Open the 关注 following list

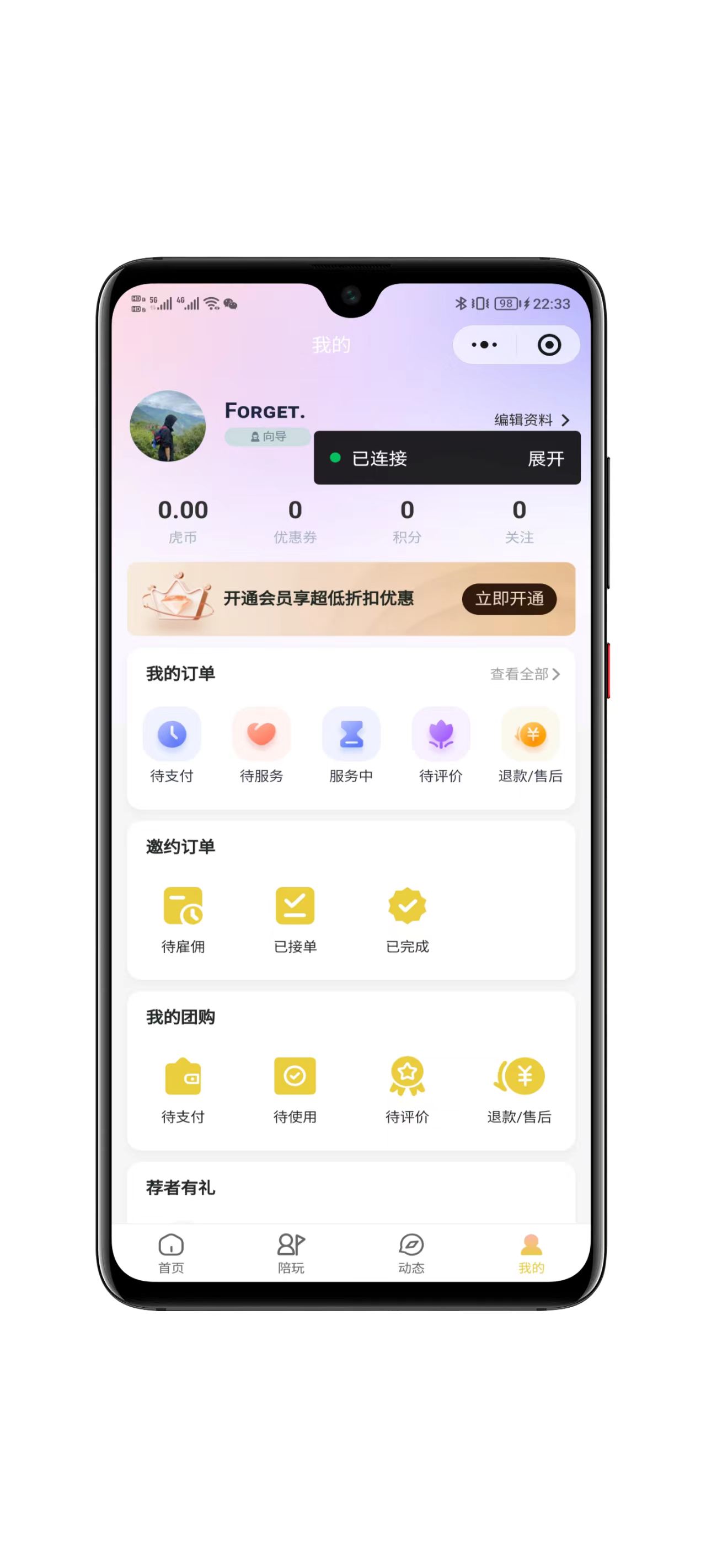[x=519, y=520]
